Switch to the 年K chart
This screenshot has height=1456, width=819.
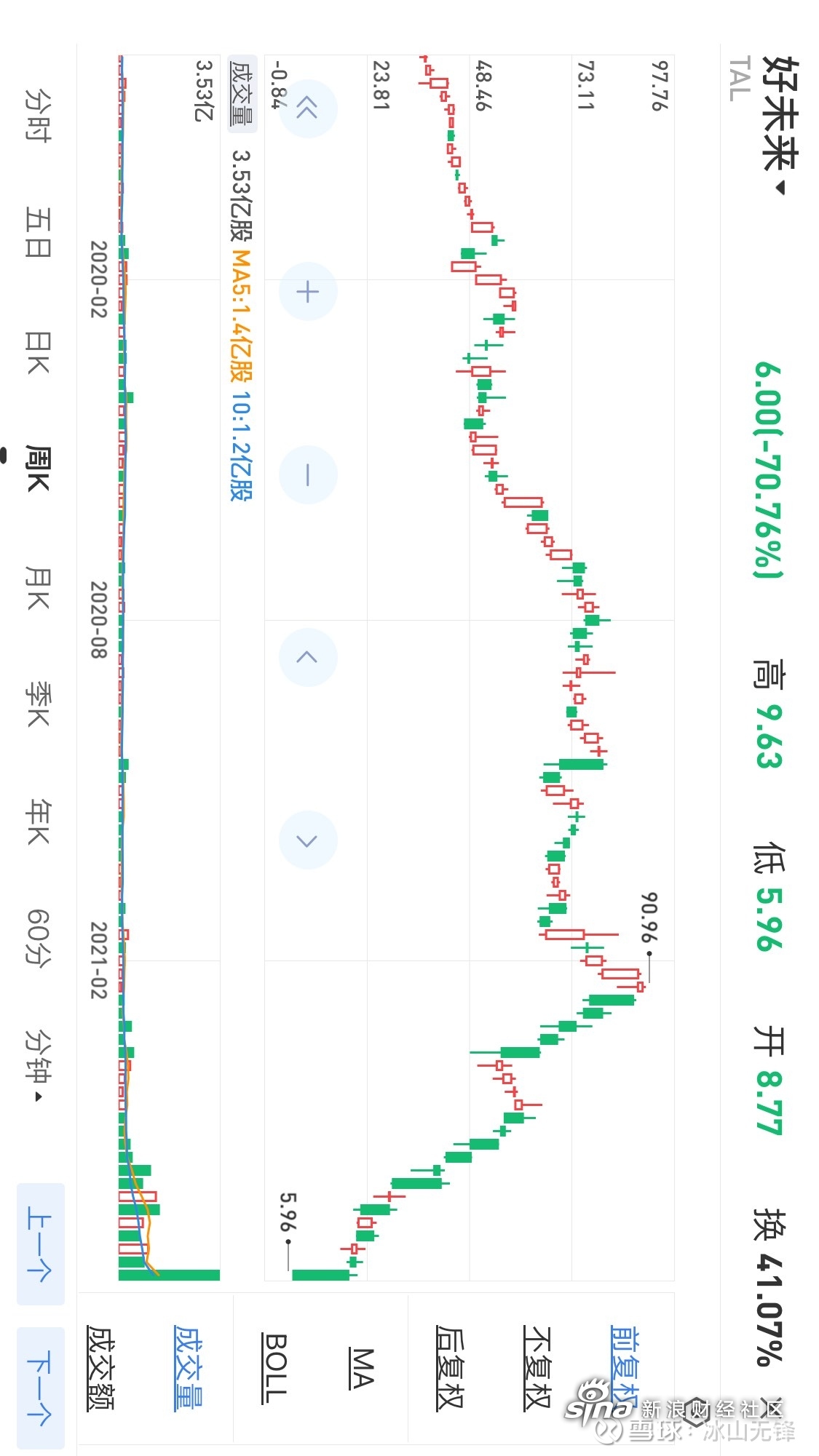tap(38, 822)
